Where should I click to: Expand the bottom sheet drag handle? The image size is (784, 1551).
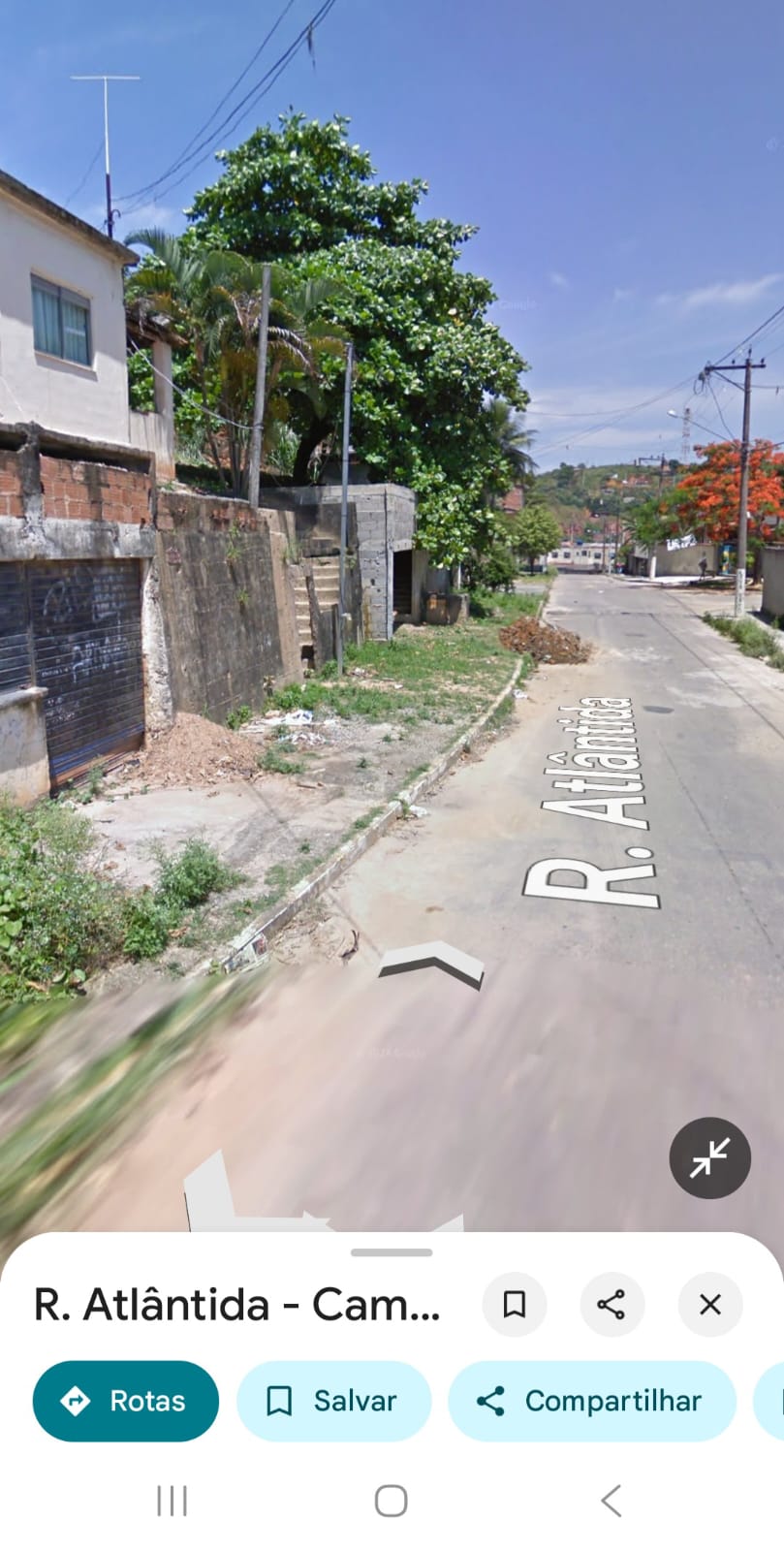[x=392, y=1252]
